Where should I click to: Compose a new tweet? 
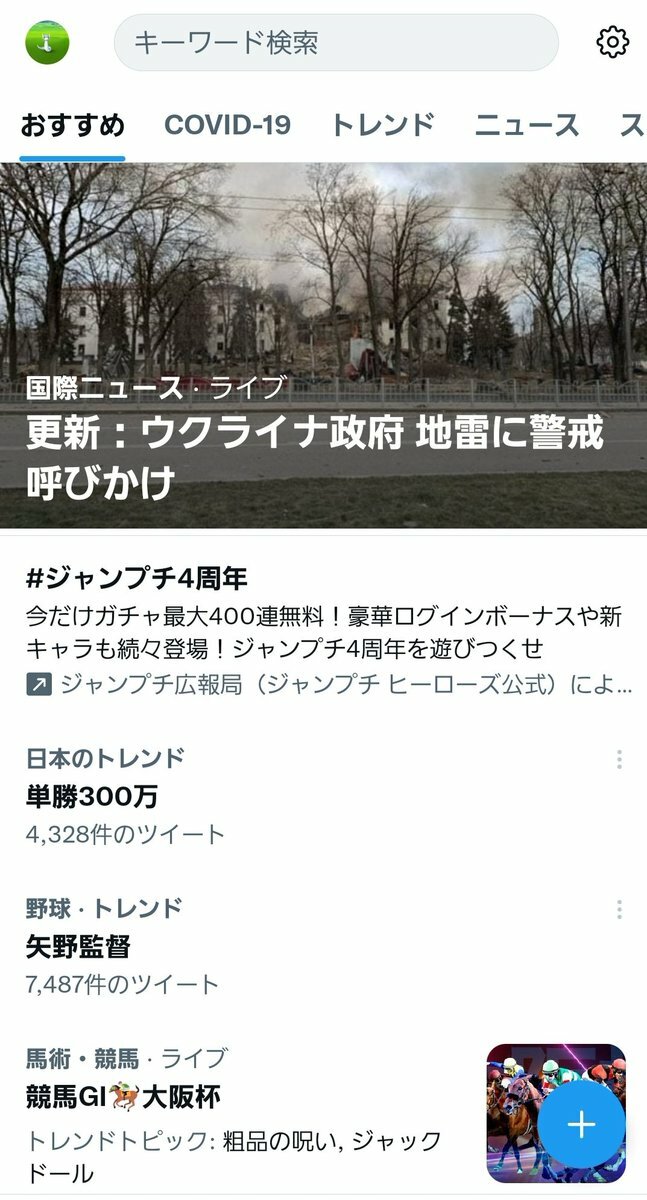[x=581, y=1125]
